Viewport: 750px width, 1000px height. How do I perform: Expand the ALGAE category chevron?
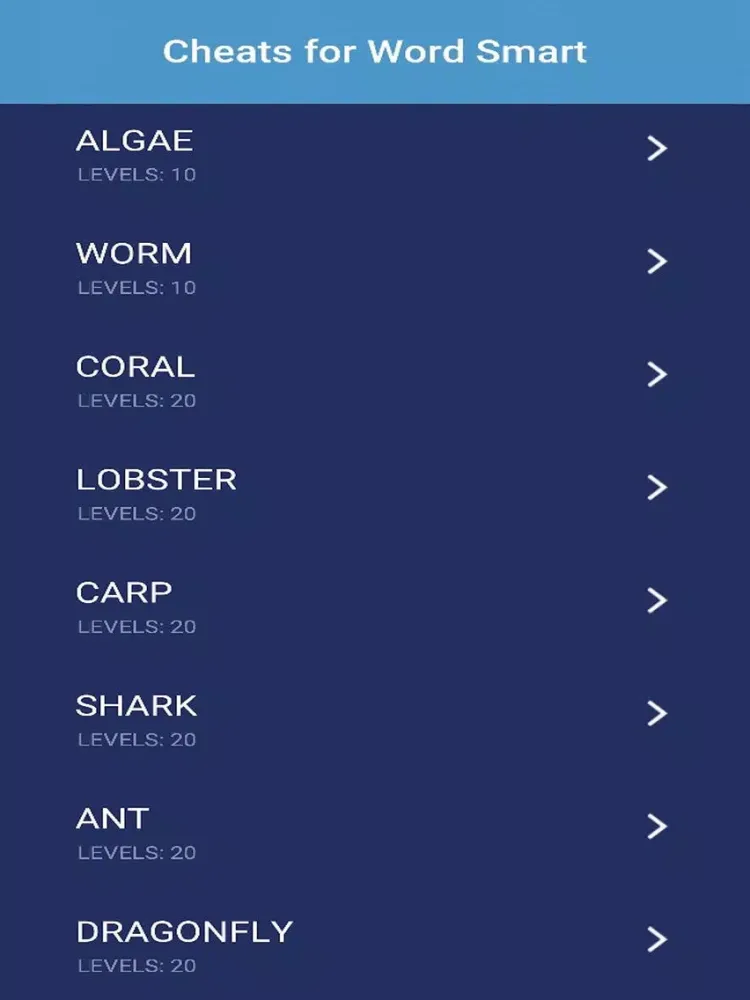coord(658,148)
